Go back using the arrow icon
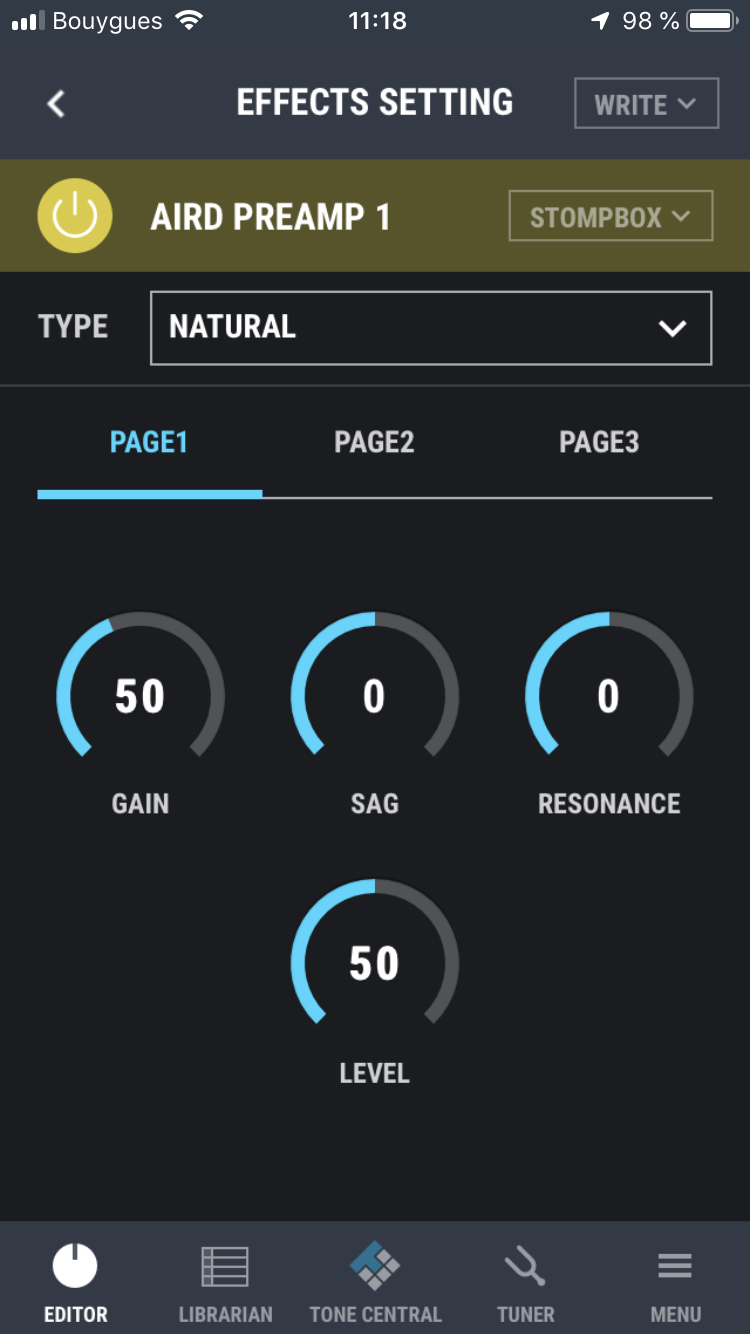 (56, 103)
